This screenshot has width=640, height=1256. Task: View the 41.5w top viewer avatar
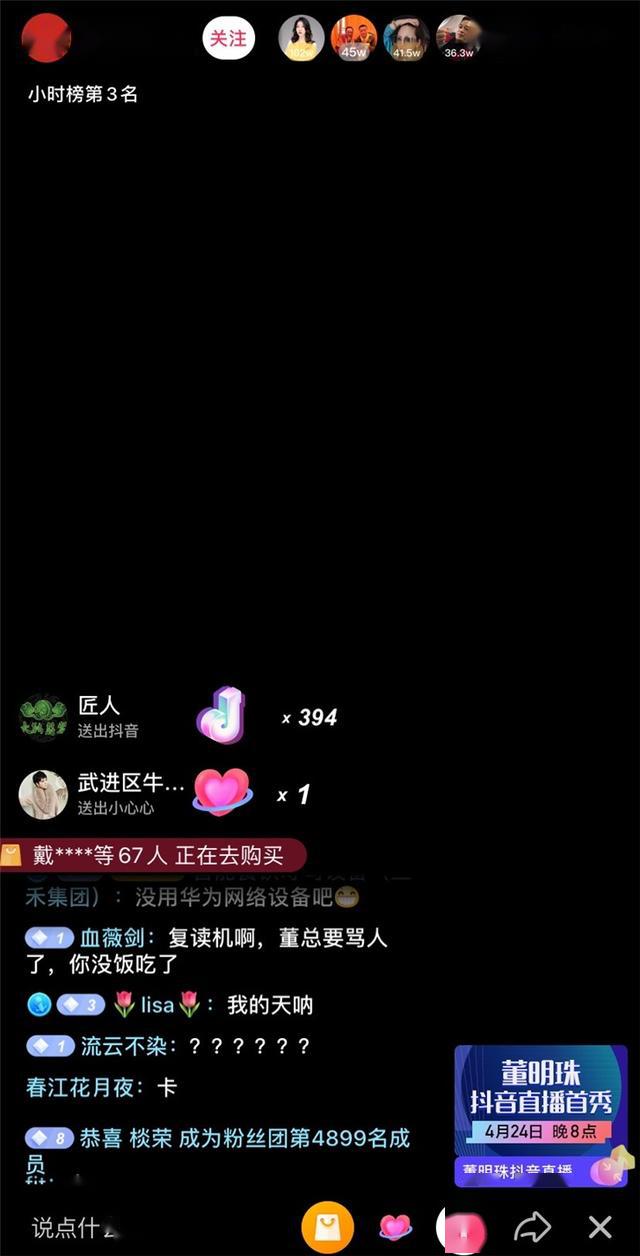(406, 39)
